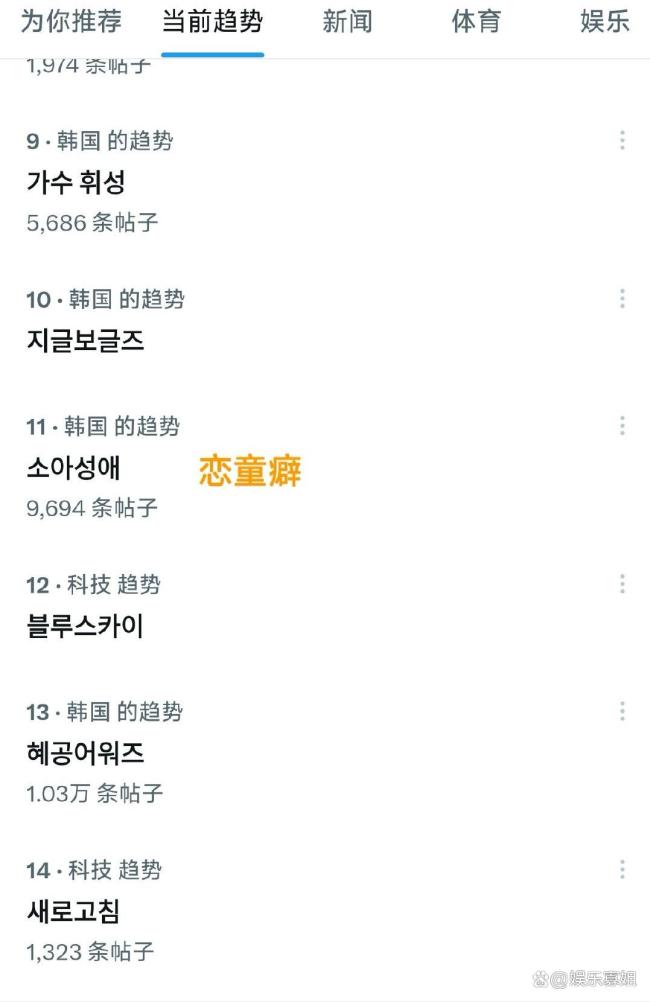
Task: Open more options for 가수 휘성
Action: (622, 141)
